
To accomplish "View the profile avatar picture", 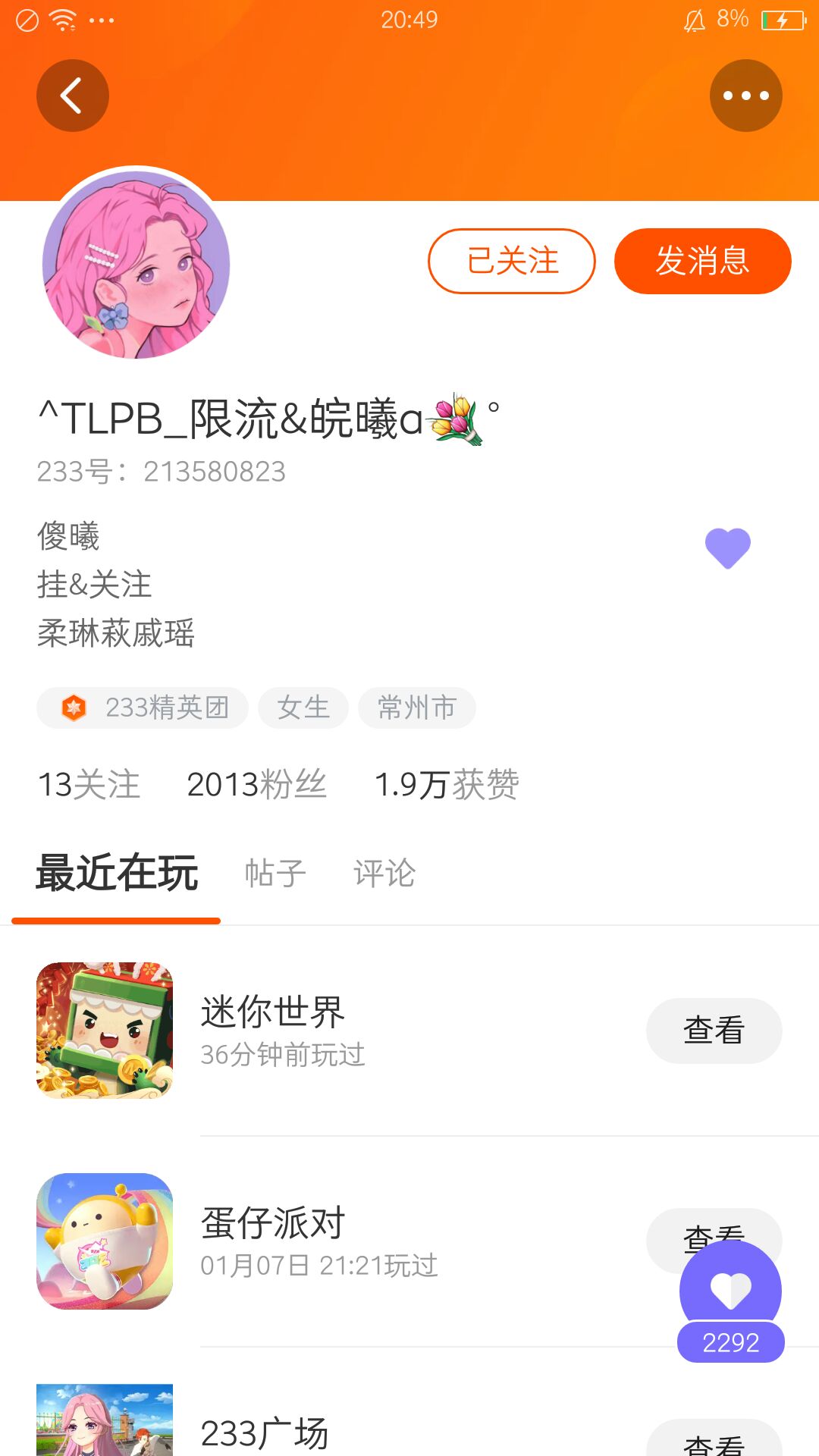I will pyautogui.click(x=136, y=264).
